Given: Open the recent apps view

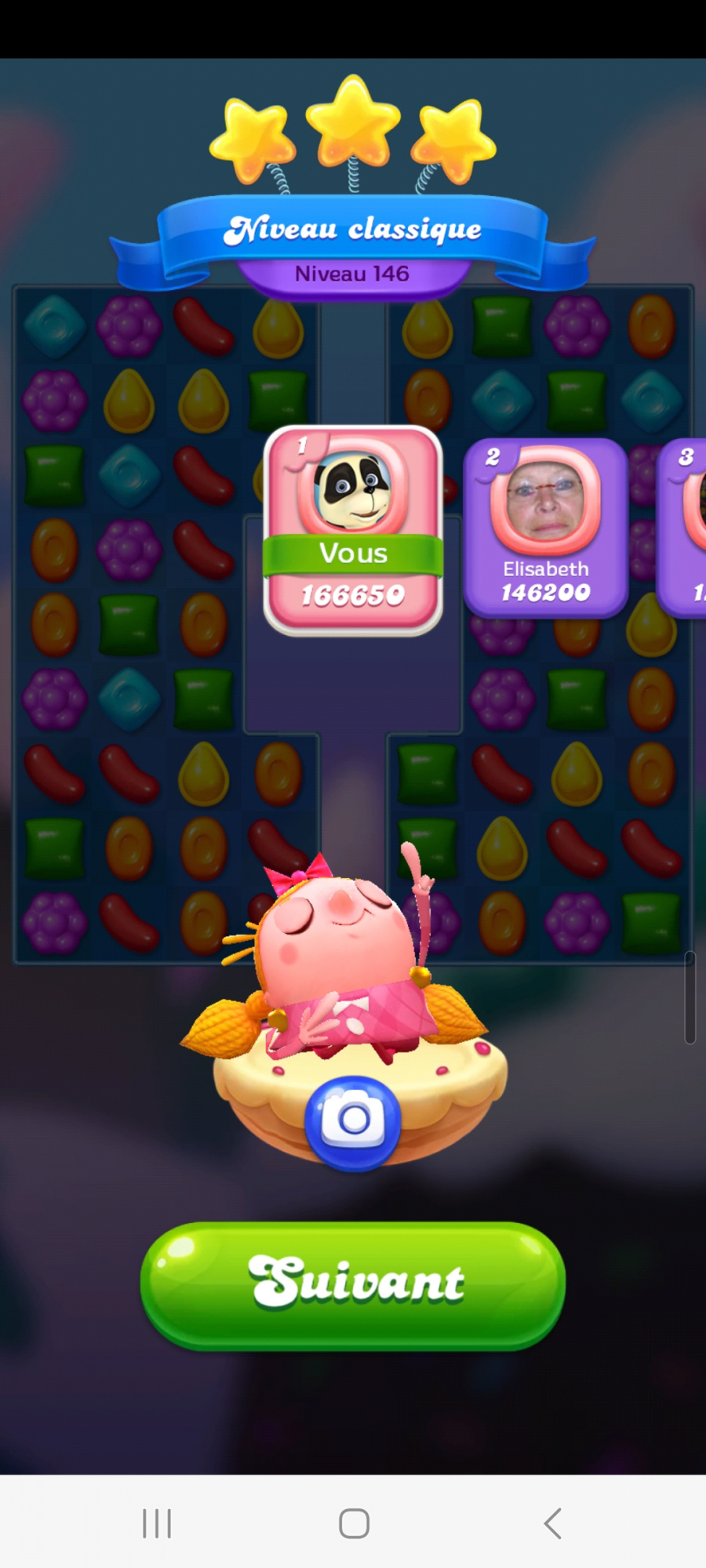Looking at the screenshot, I should [157, 1523].
